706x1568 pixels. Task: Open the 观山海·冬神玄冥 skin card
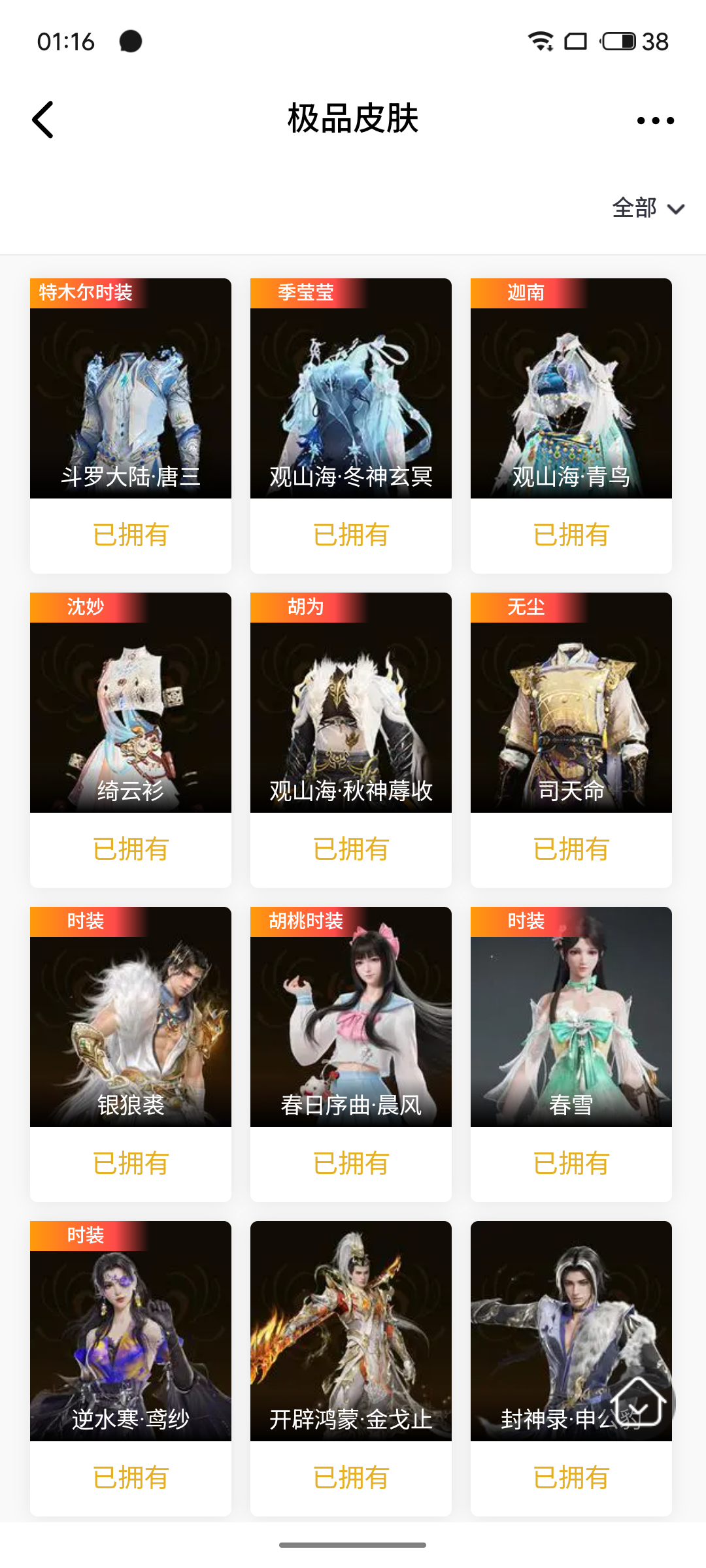351,389
